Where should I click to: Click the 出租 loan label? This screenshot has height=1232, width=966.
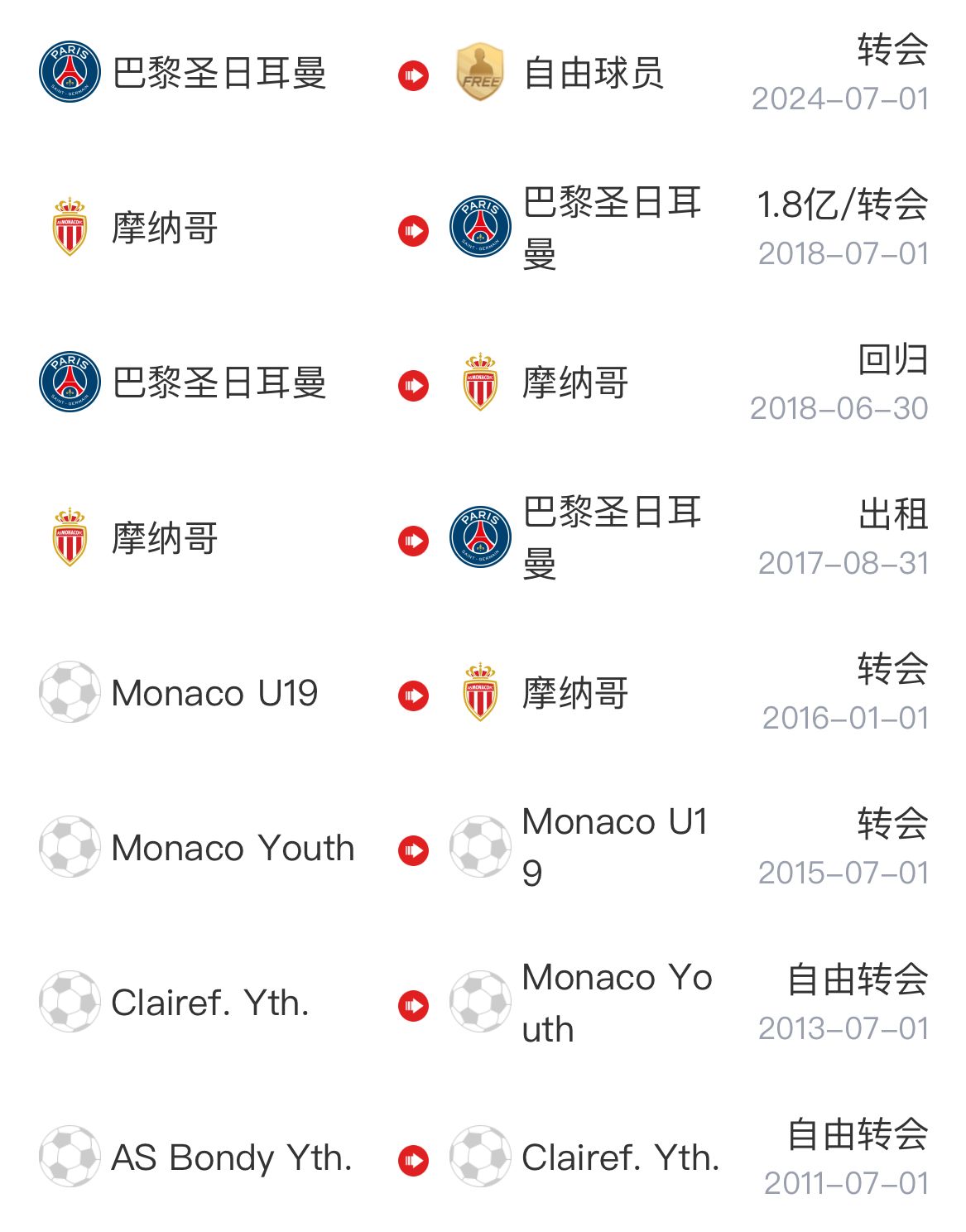click(x=894, y=512)
